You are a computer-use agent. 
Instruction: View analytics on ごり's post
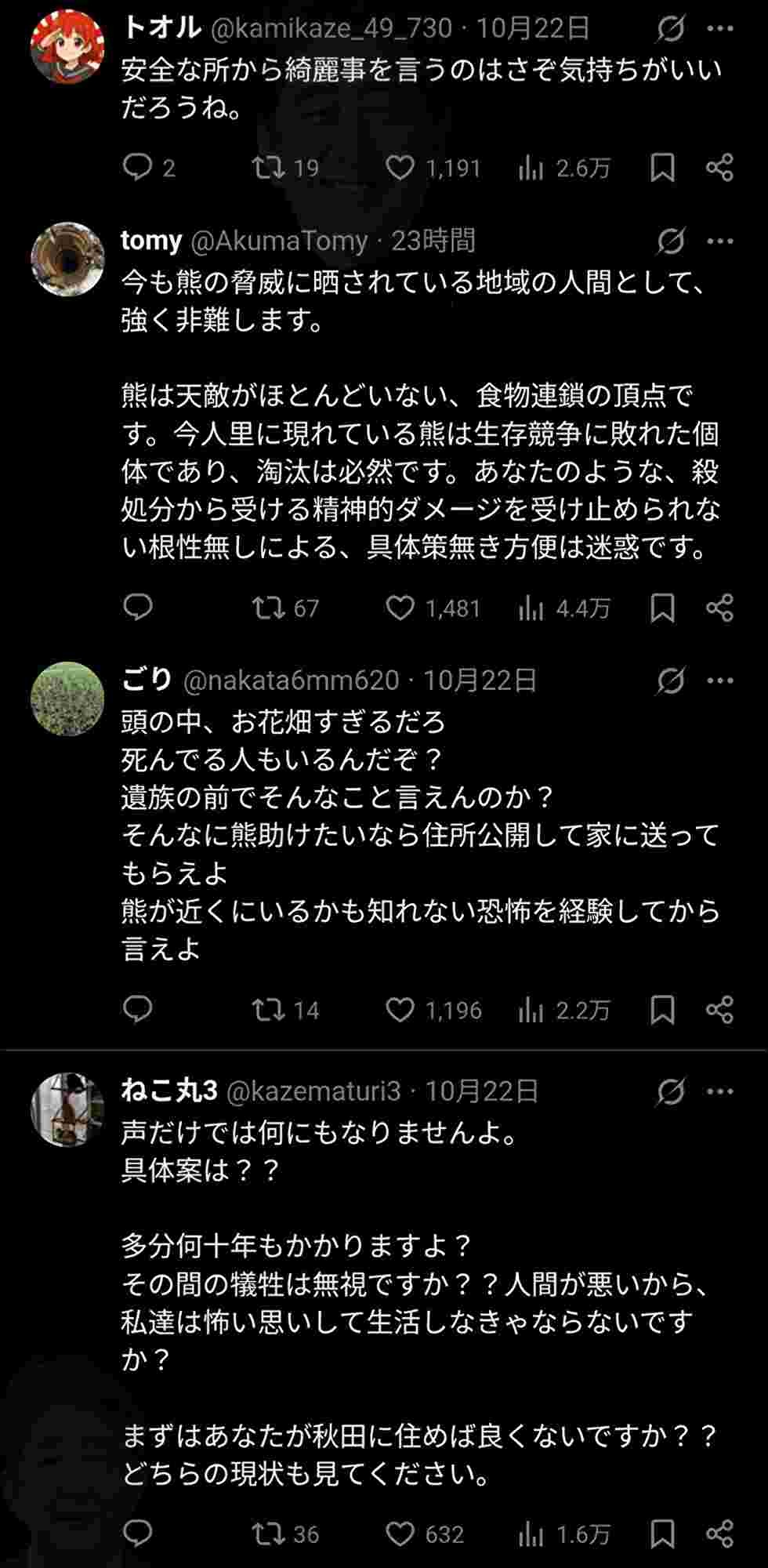[531, 1009]
